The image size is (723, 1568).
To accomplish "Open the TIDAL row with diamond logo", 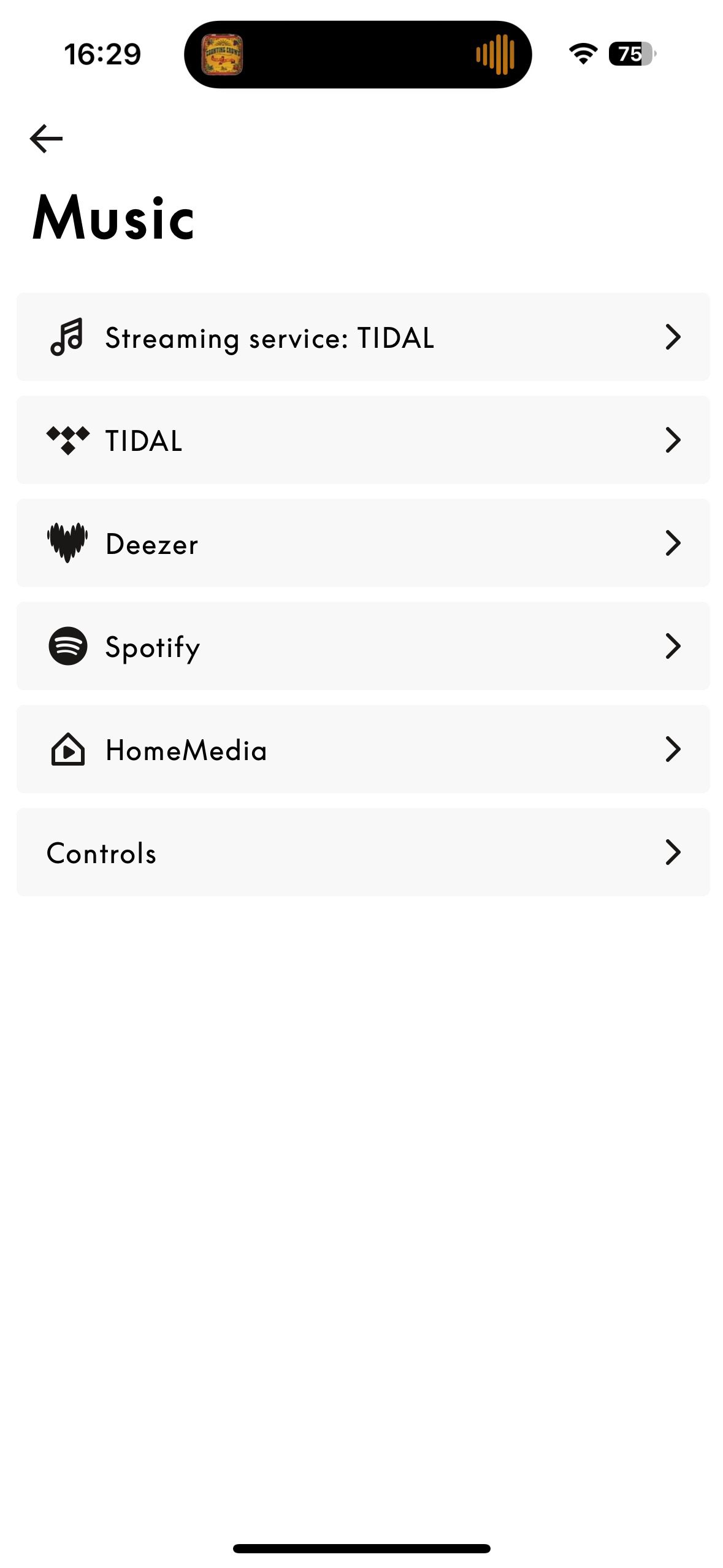I will pyautogui.click(x=362, y=440).
